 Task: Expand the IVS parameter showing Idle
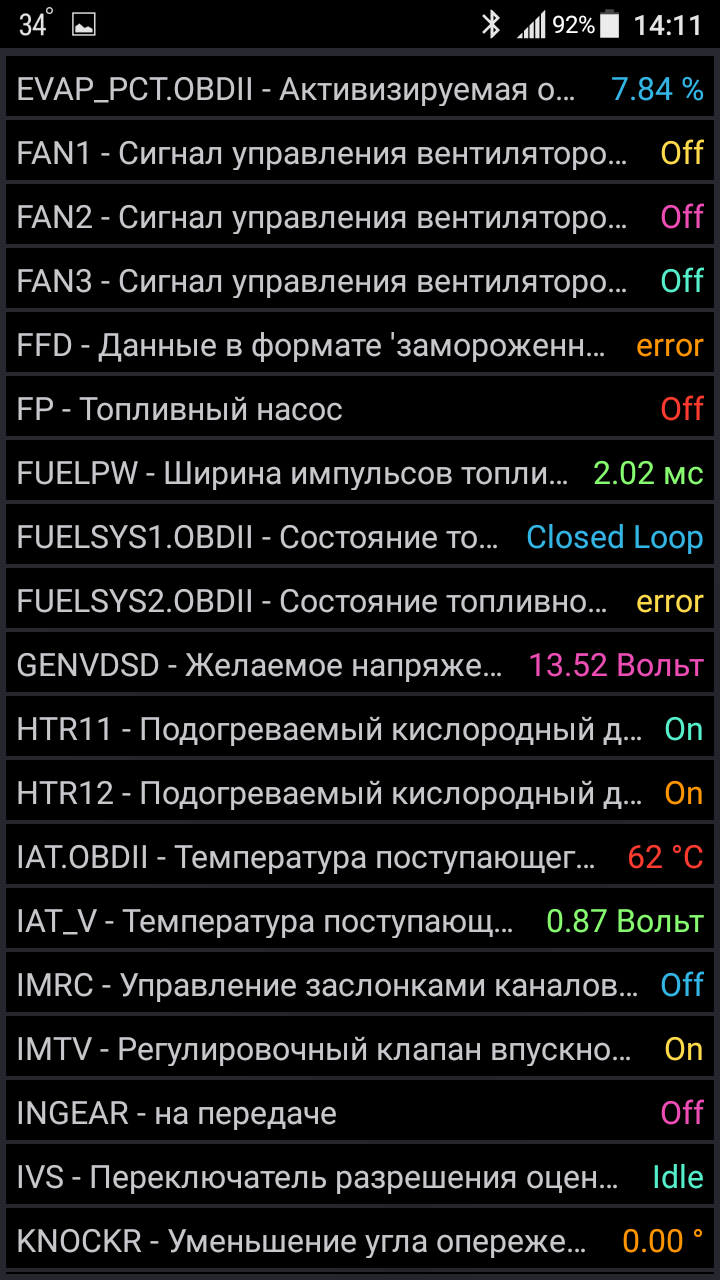(x=360, y=1177)
